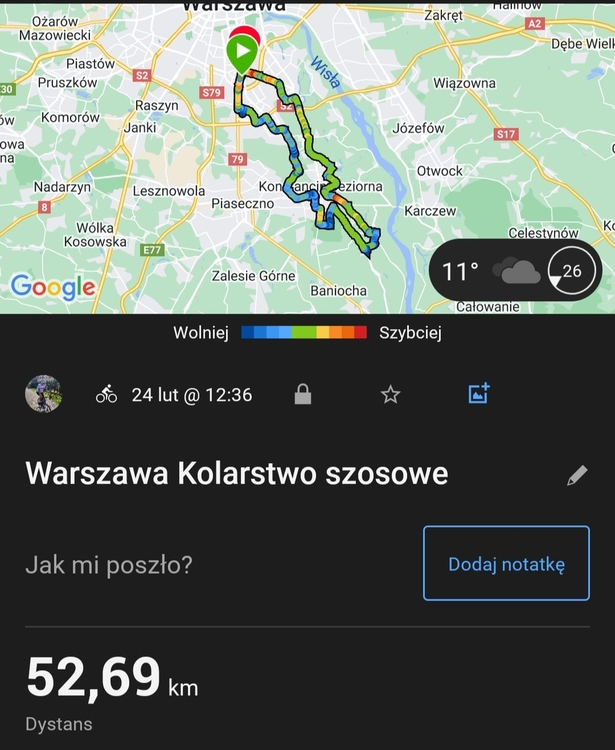Mark this activity as favorite with the star
Viewport: 615px width, 750px height.
pyautogui.click(x=390, y=395)
